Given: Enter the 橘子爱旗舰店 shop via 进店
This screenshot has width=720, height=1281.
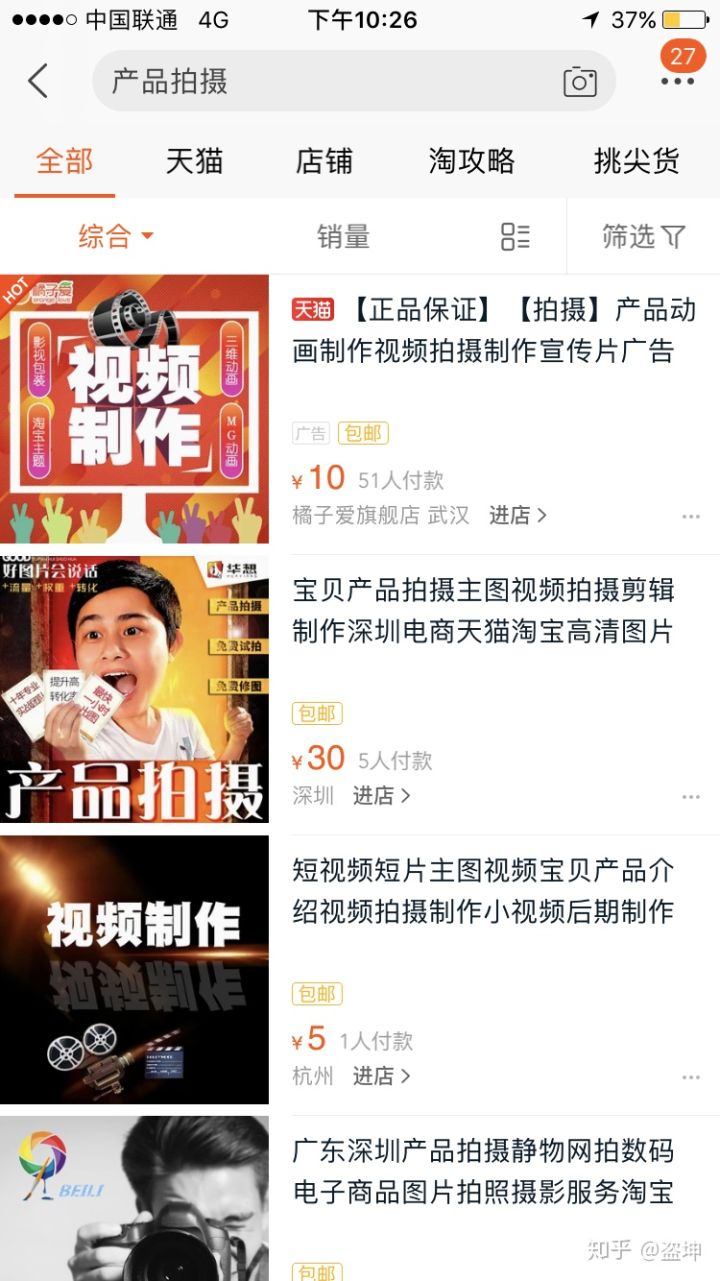Looking at the screenshot, I should (x=517, y=516).
